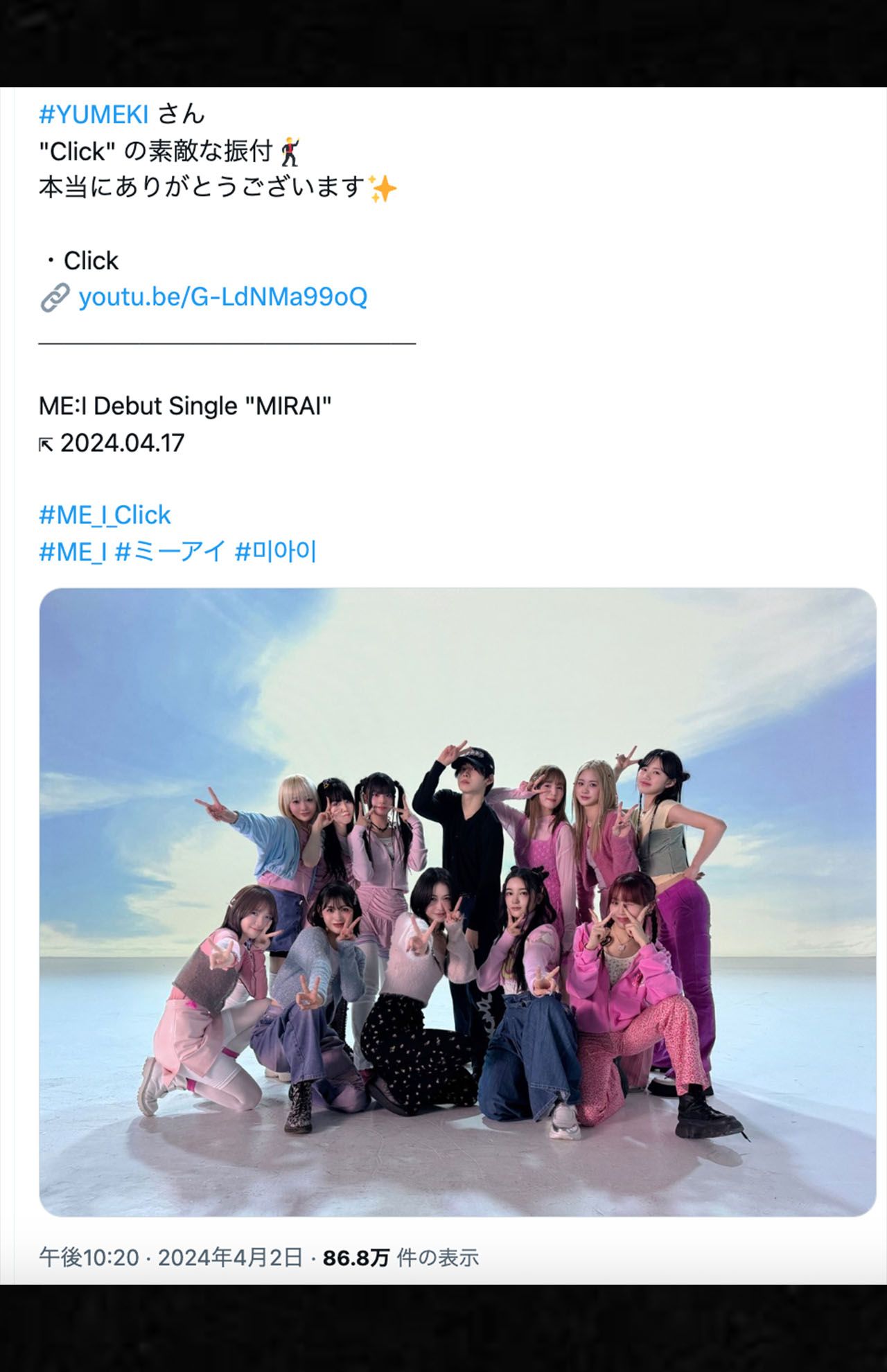Open the #YUMEKI hashtag
The image size is (887, 1372).
coord(94,114)
